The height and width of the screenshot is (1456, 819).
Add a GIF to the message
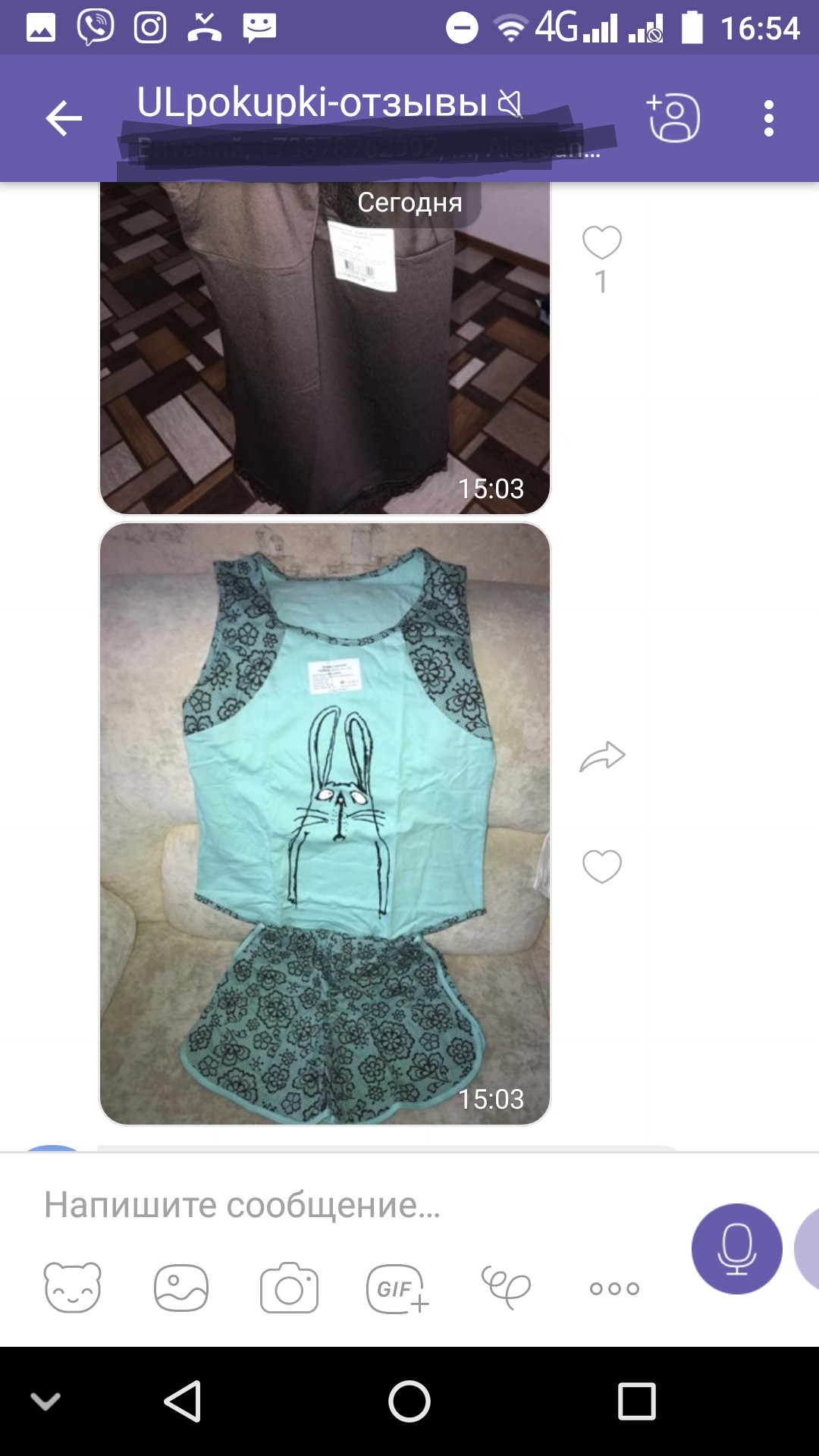tap(397, 1288)
